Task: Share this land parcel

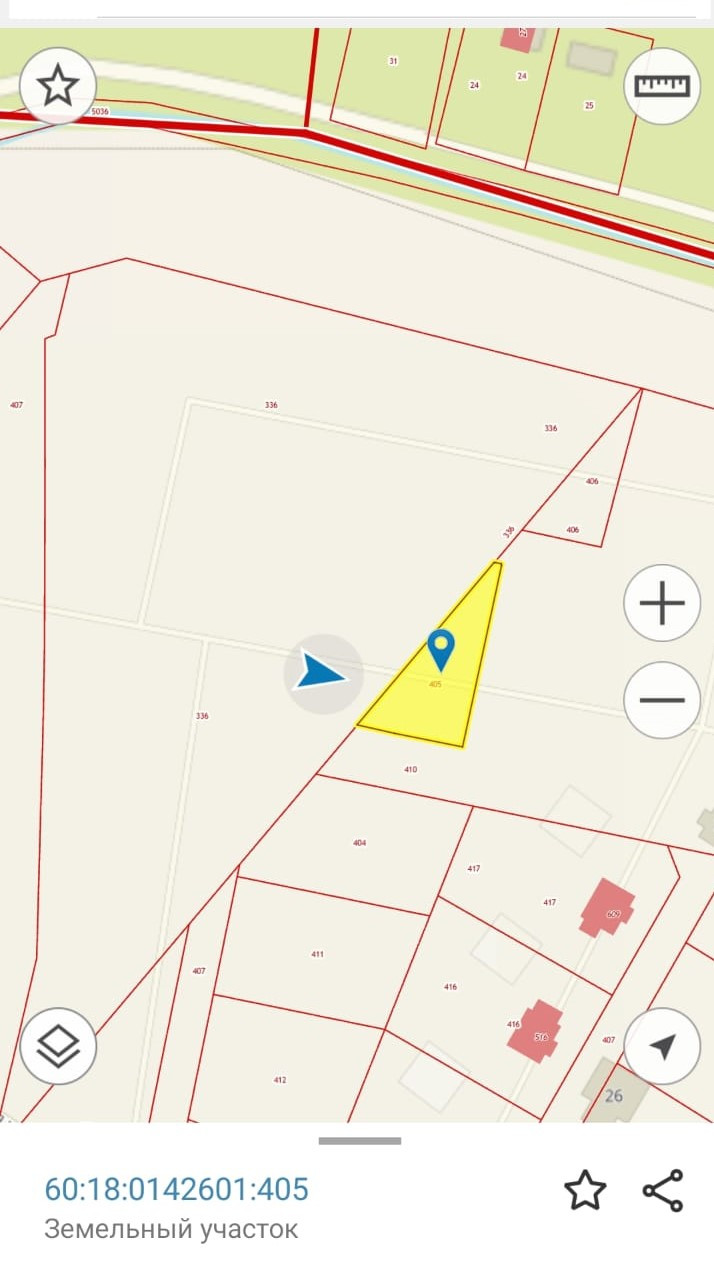Action: [x=662, y=1191]
